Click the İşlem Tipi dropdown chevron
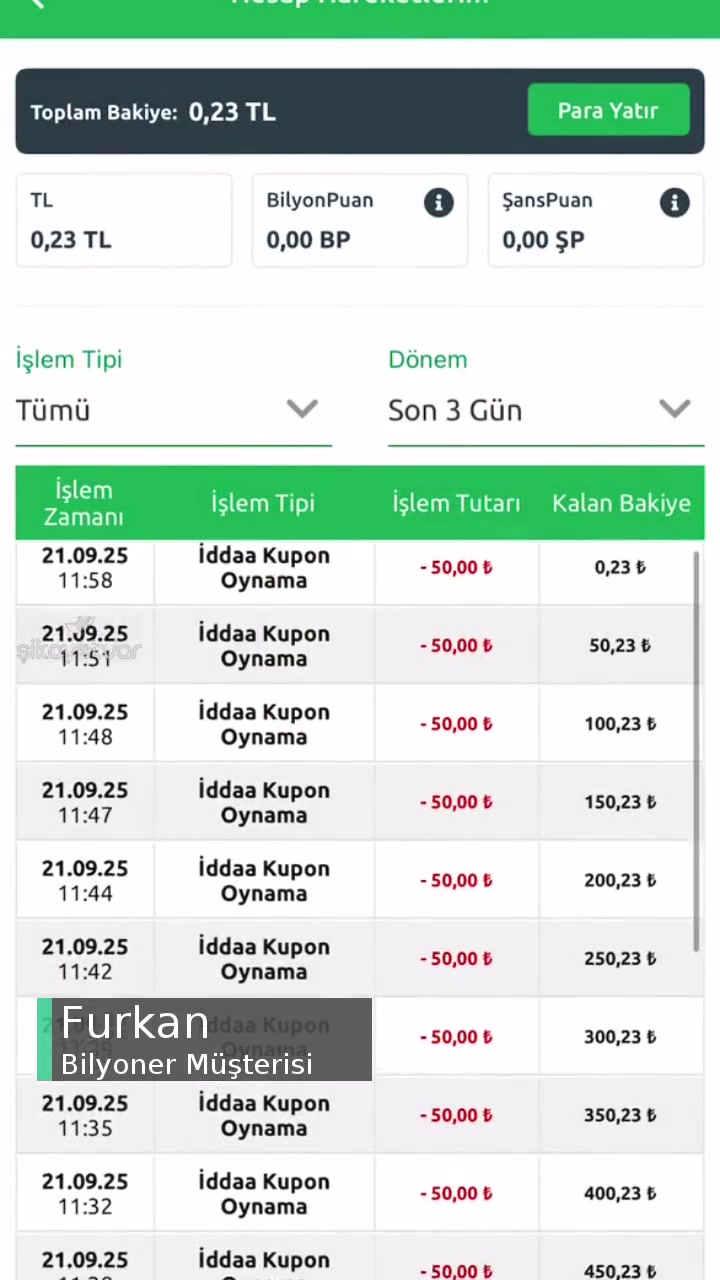 303,409
